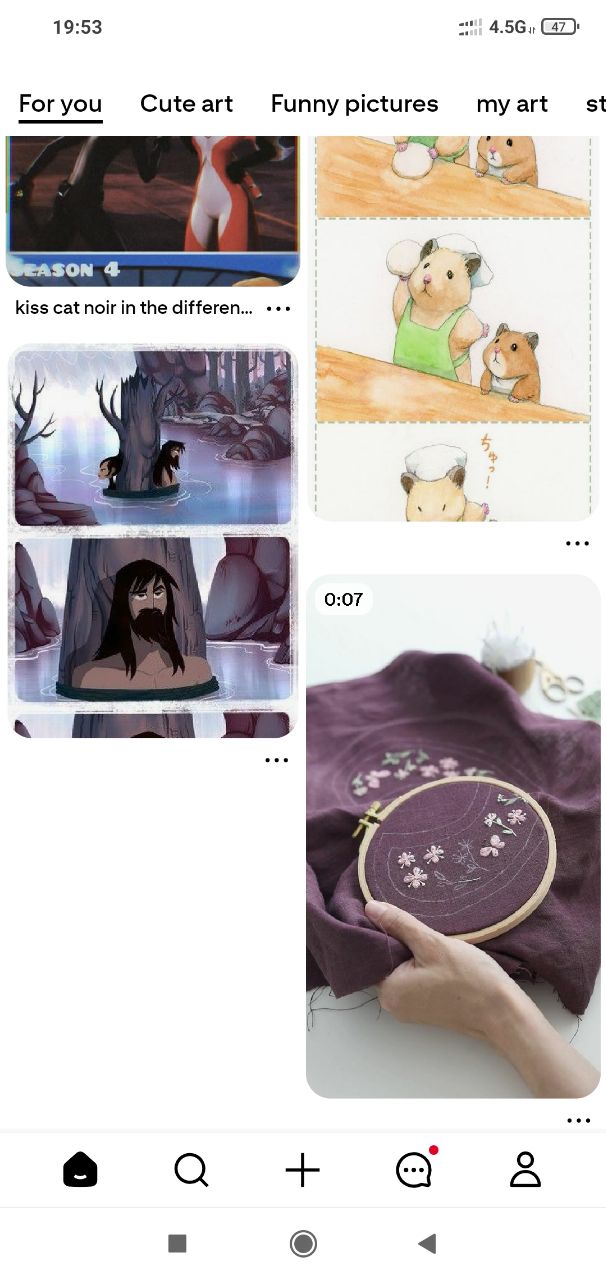
Task: Open the my art tab
Action: 512,104
